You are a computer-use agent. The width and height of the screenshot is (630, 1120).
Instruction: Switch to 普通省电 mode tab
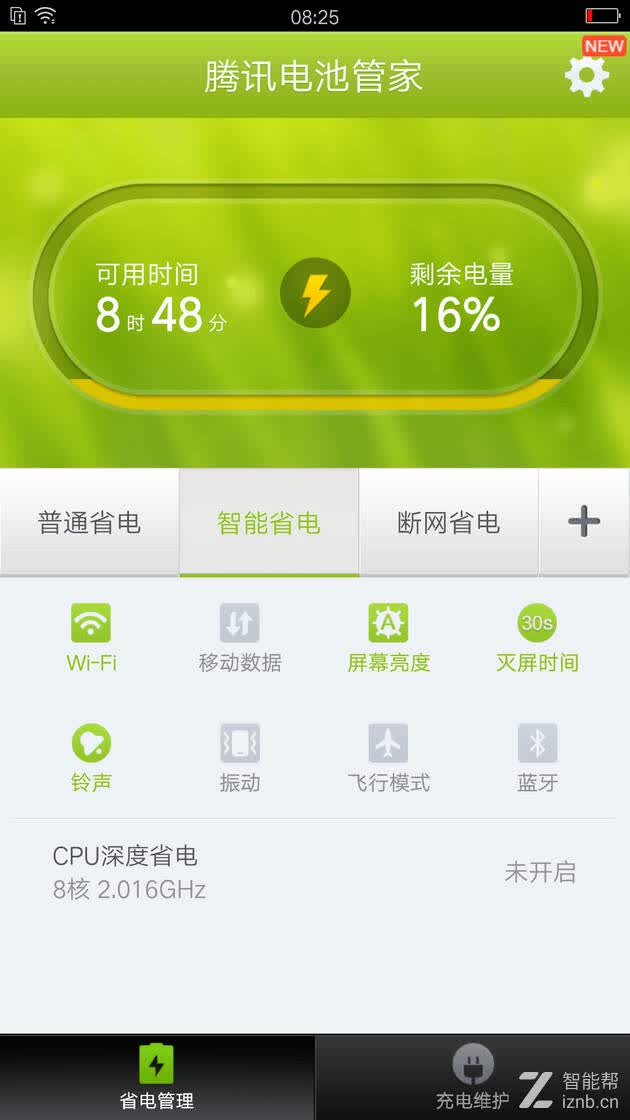(x=89, y=522)
